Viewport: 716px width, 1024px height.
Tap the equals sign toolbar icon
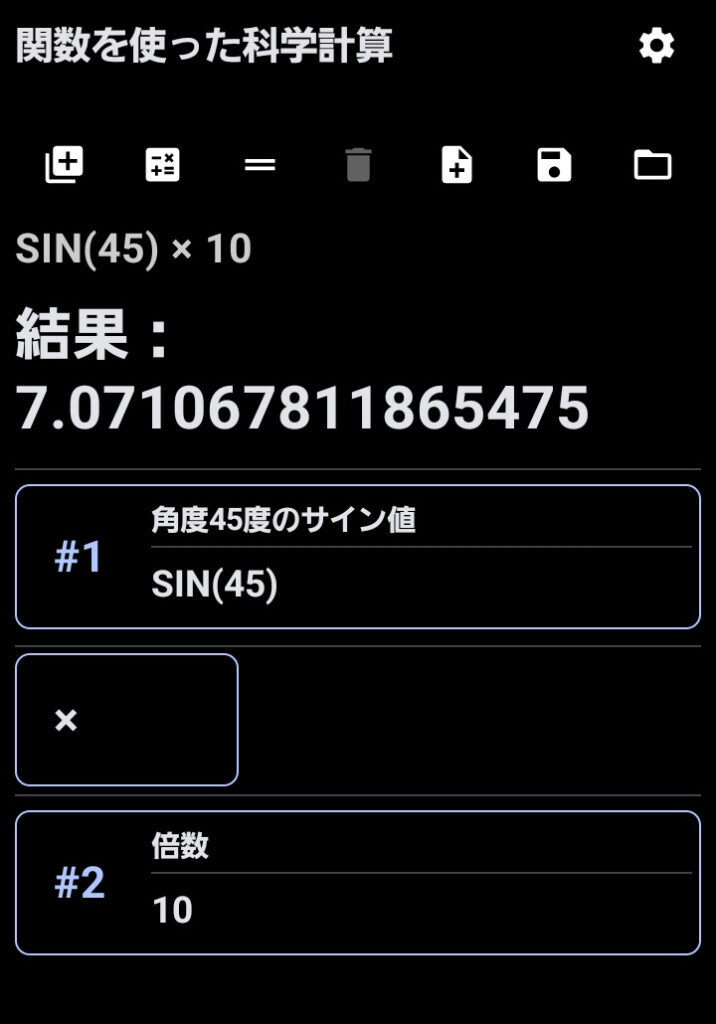[260, 164]
